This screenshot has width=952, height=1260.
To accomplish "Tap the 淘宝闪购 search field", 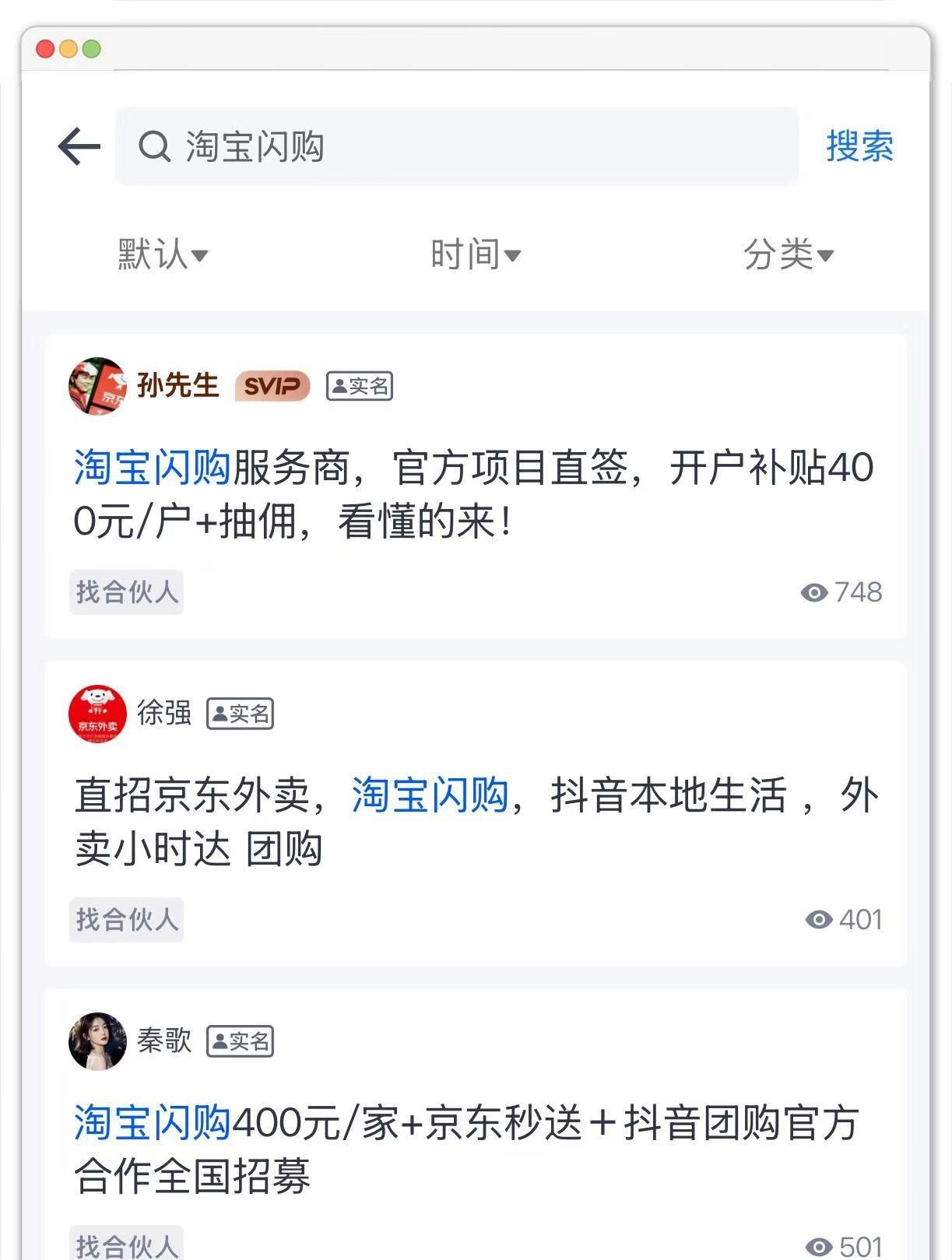I will point(456,146).
